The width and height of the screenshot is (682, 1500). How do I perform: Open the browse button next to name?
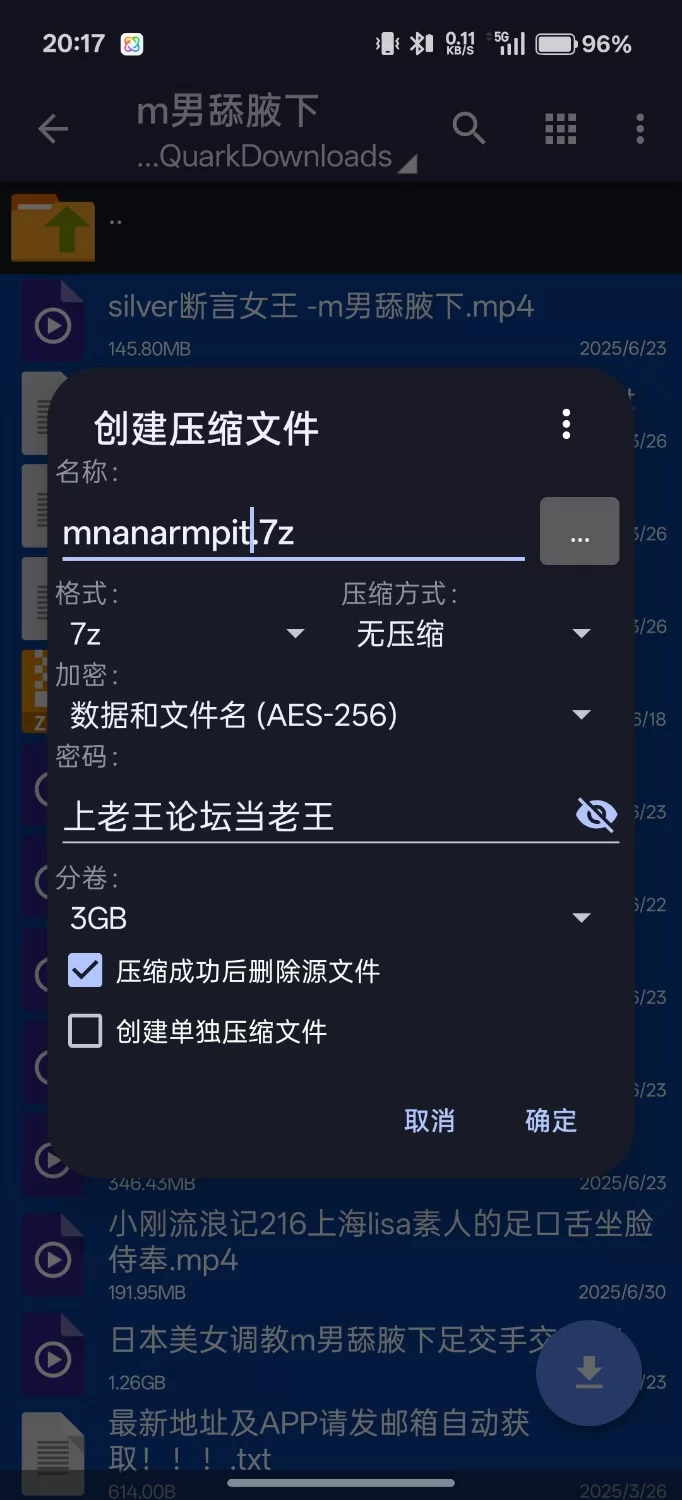click(x=579, y=532)
